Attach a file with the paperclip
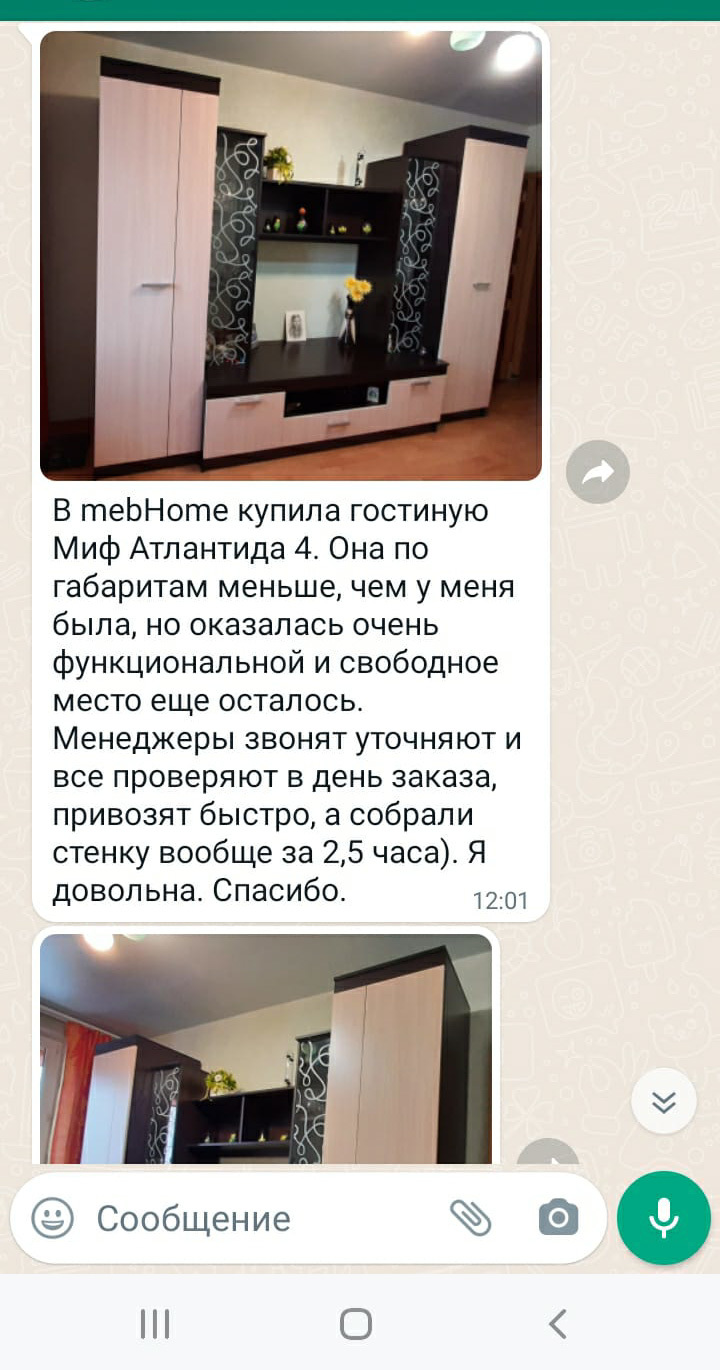Image resolution: width=720 pixels, height=1370 pixels. [x=470, y=1217]
